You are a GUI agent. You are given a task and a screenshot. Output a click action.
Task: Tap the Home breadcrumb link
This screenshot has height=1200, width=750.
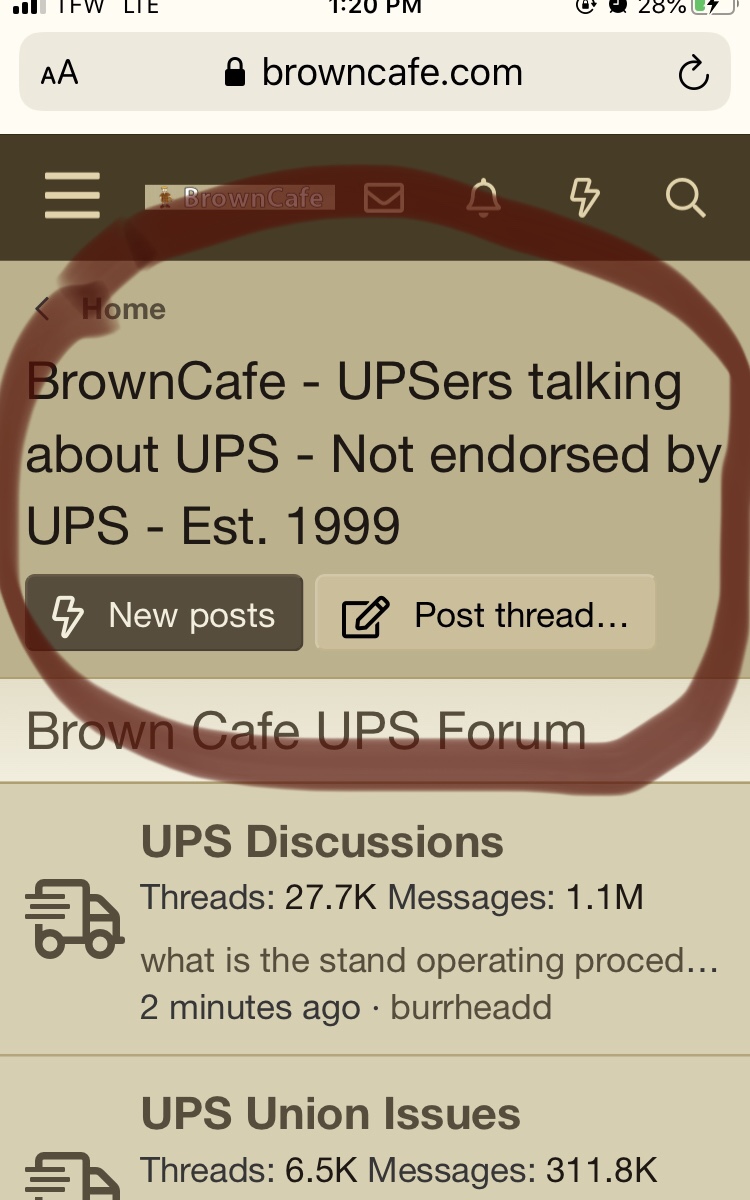(x=123, y=309)
